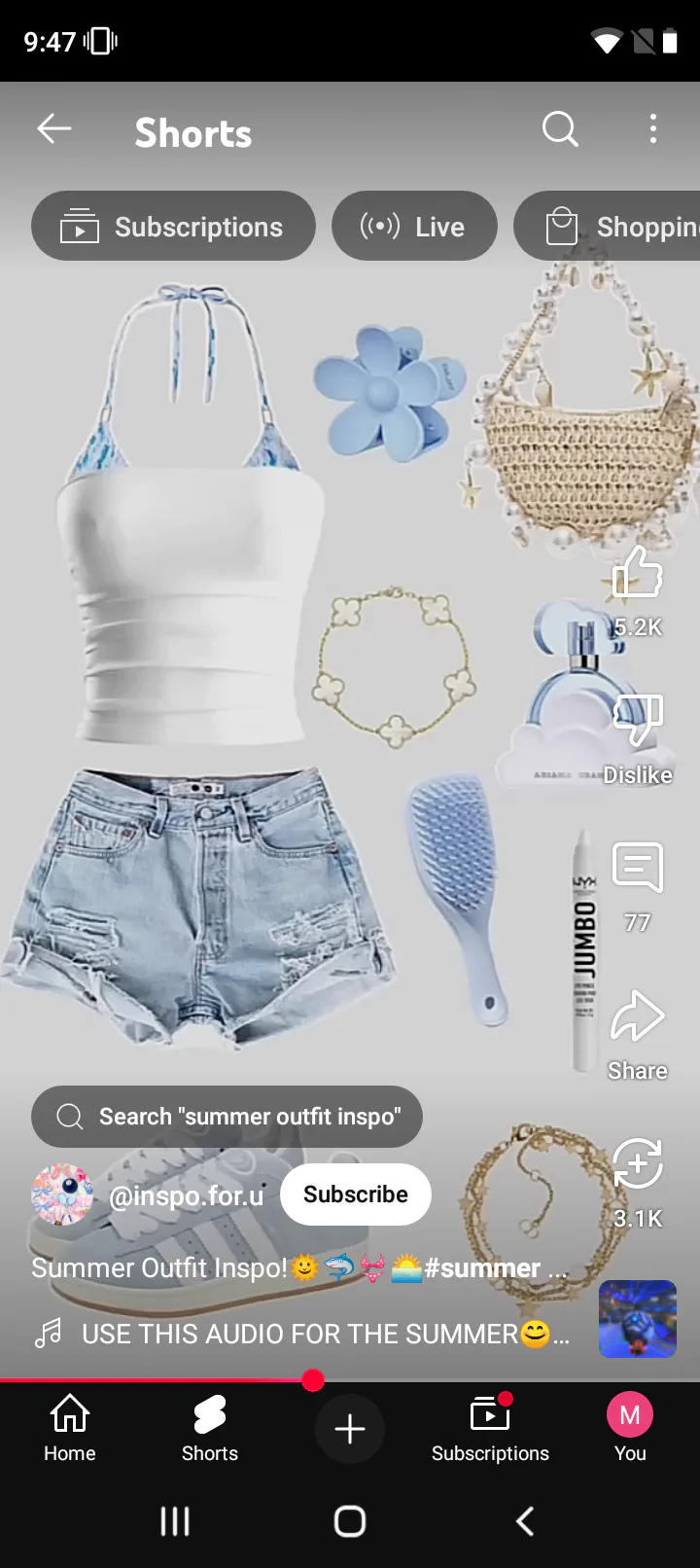Tap the system recent apps button
The width and height of the screenshot is (700, 1568).
tap(175, 1521)
